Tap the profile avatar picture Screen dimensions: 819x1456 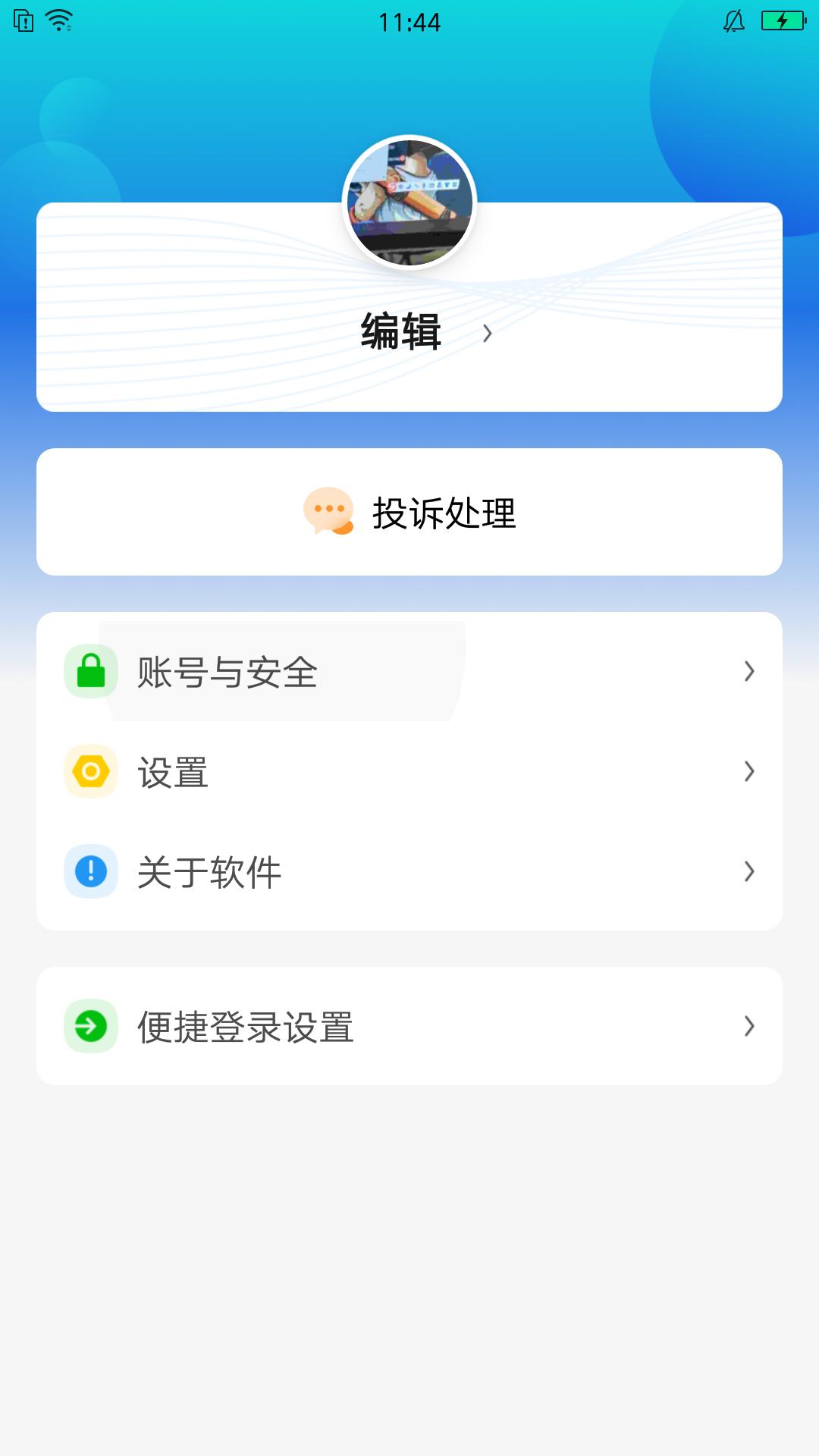tap(409, 202)
